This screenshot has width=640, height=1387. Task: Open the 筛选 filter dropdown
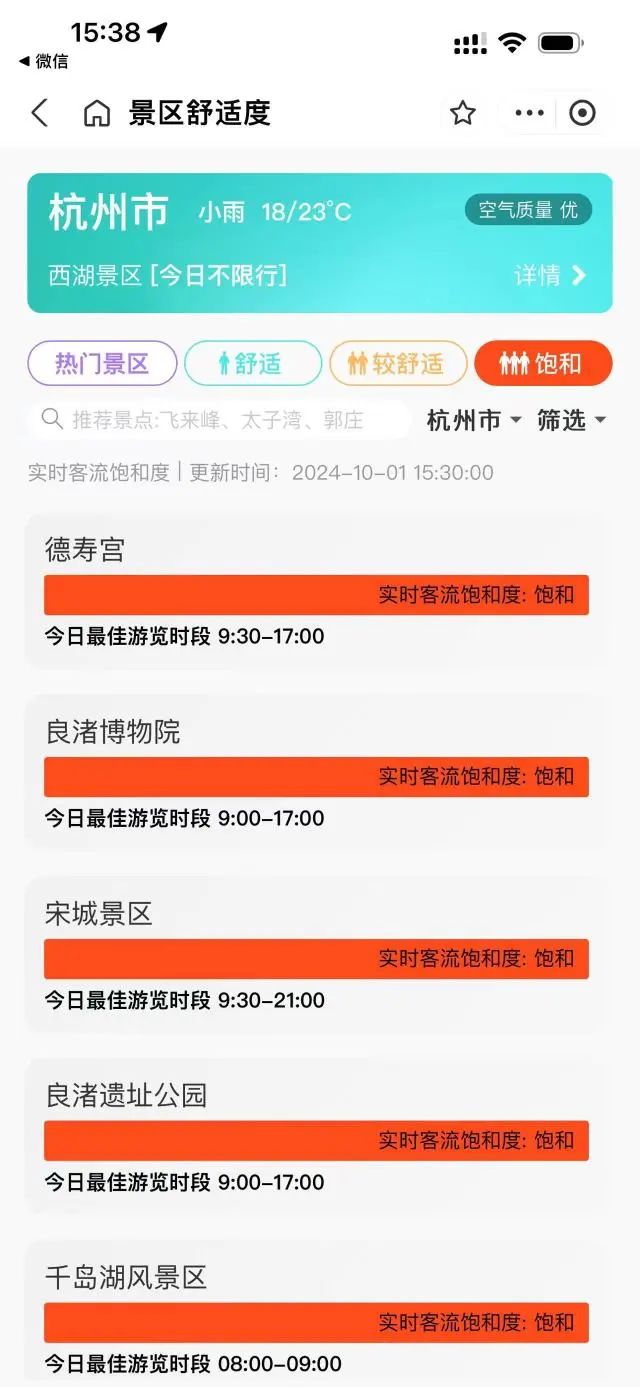(572, 421)
